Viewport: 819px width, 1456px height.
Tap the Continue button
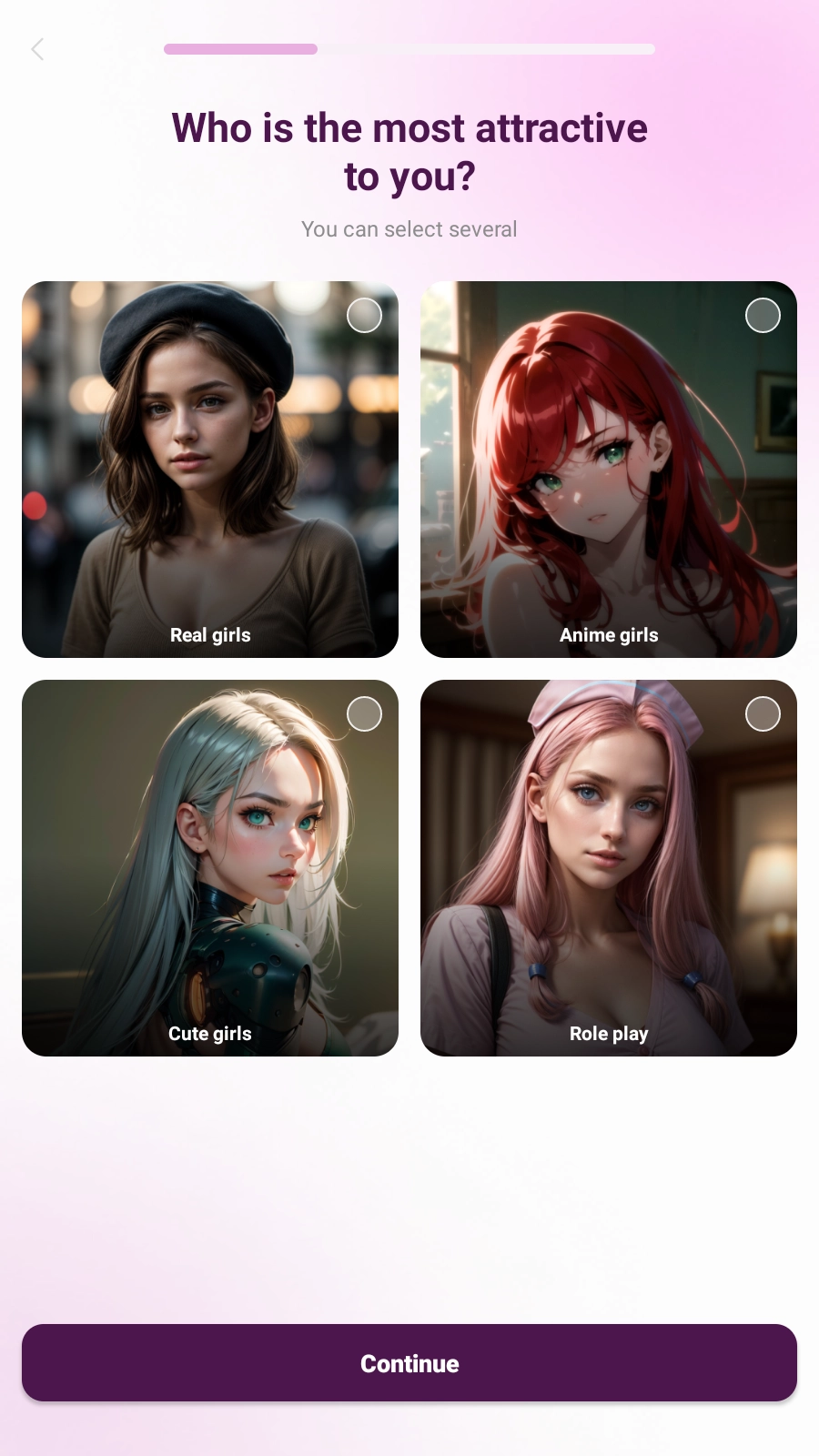[409, 1362]
